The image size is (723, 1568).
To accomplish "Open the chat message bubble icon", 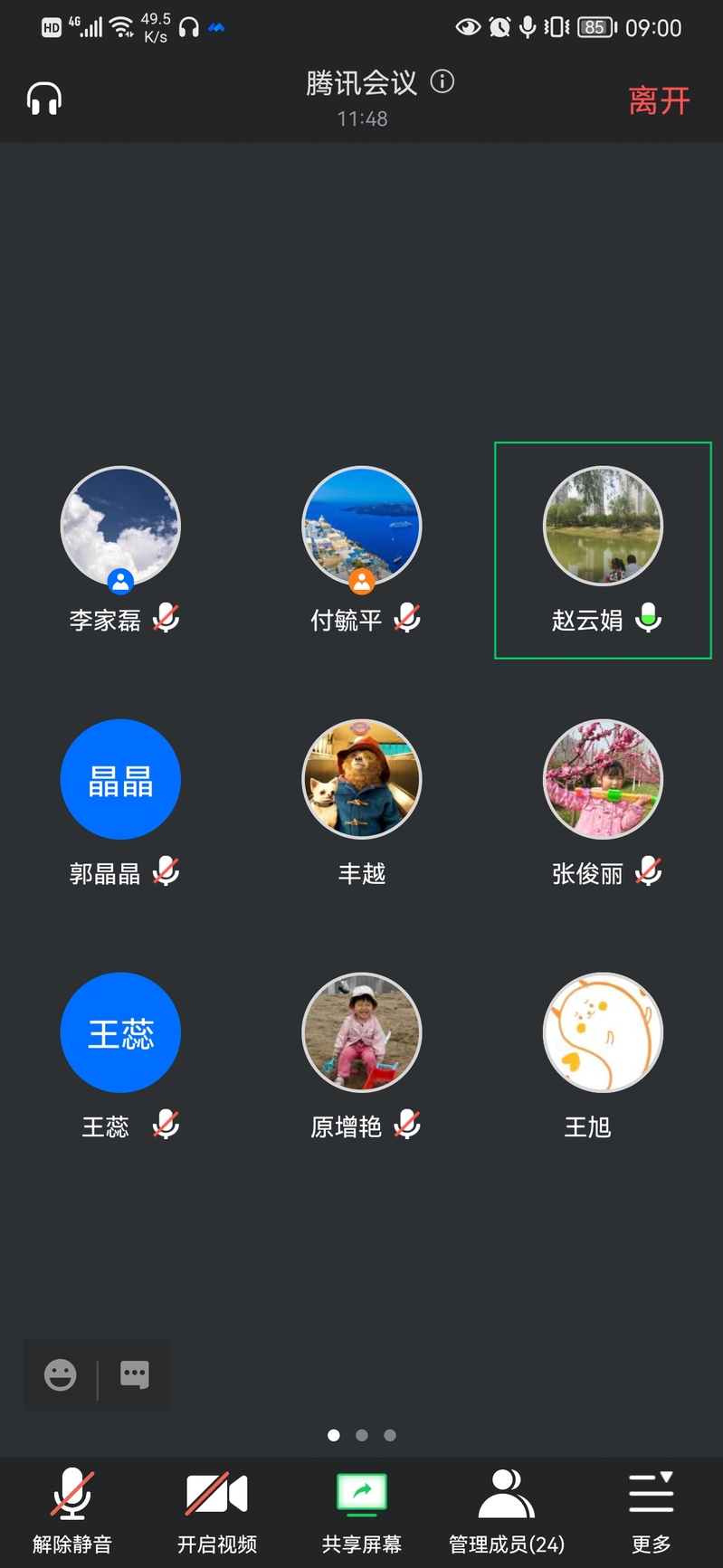I will [x=135, y=1375].
